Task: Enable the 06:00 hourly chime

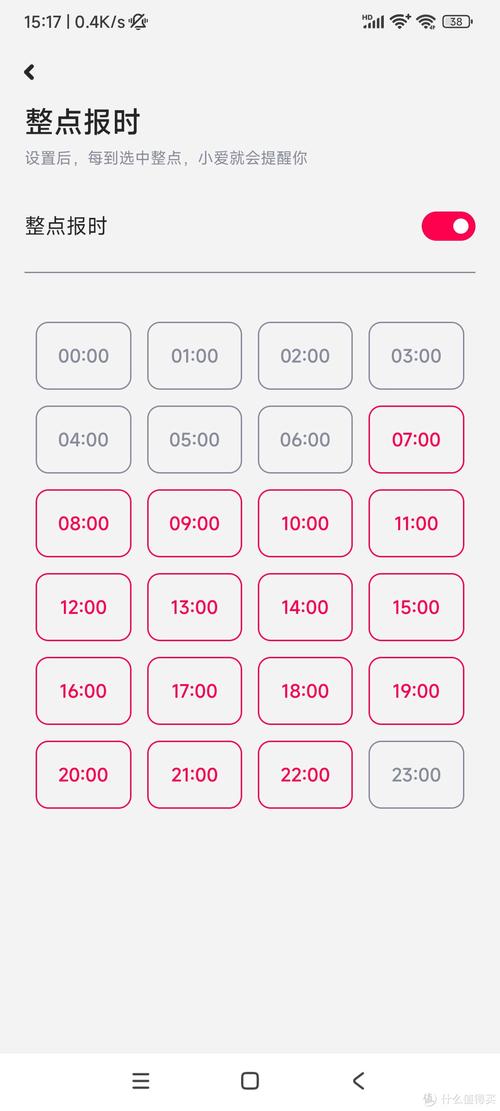Action: (305, 439)
